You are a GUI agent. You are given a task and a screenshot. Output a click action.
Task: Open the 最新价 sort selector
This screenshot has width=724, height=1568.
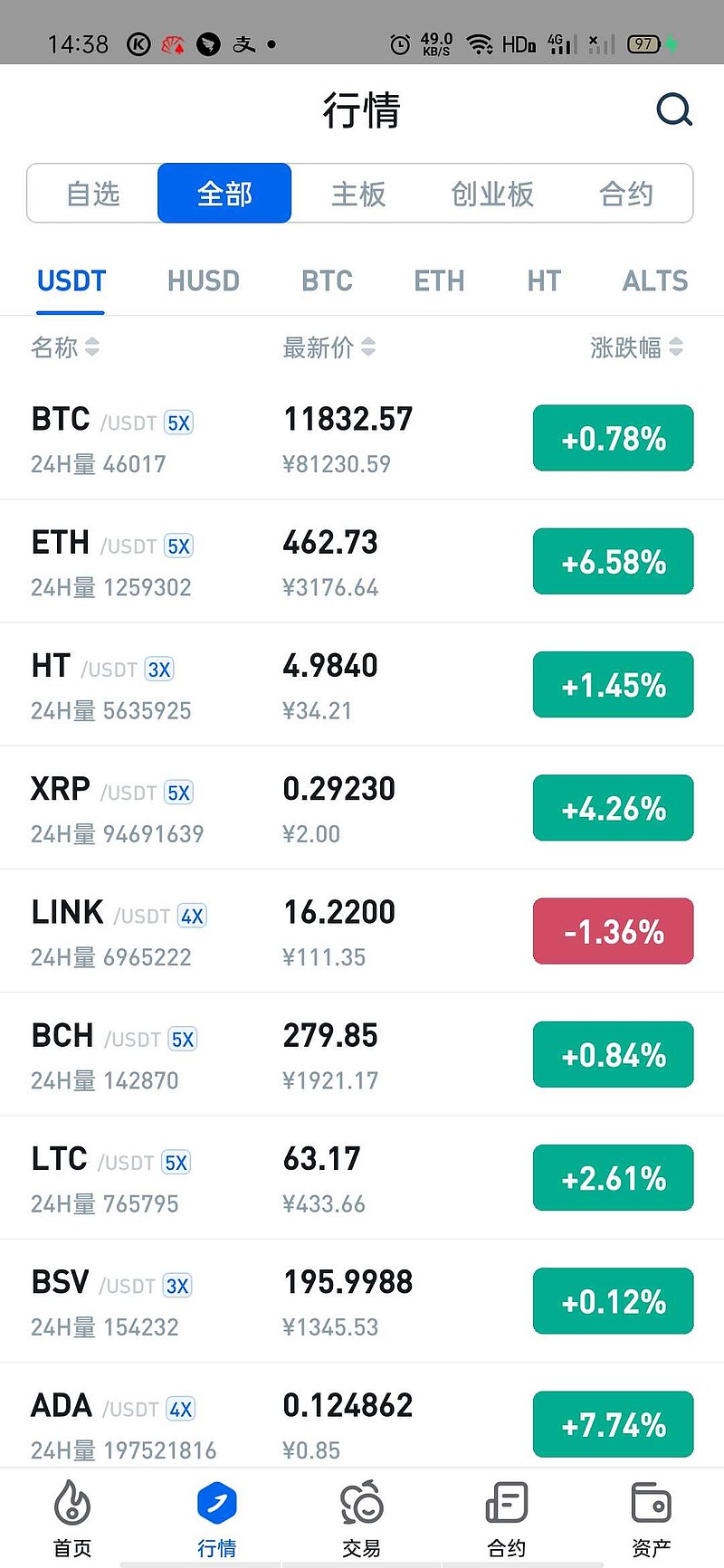tap(368, 348)
